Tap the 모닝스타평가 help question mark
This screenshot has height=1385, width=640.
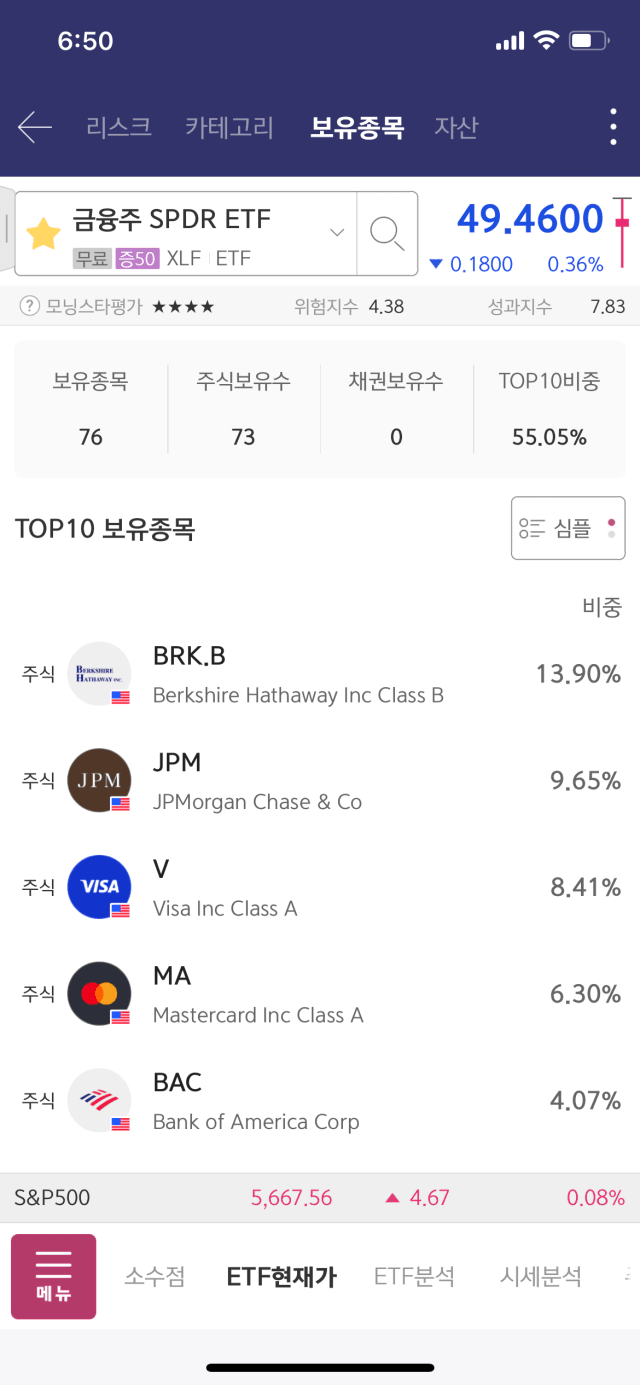point(30,307)
